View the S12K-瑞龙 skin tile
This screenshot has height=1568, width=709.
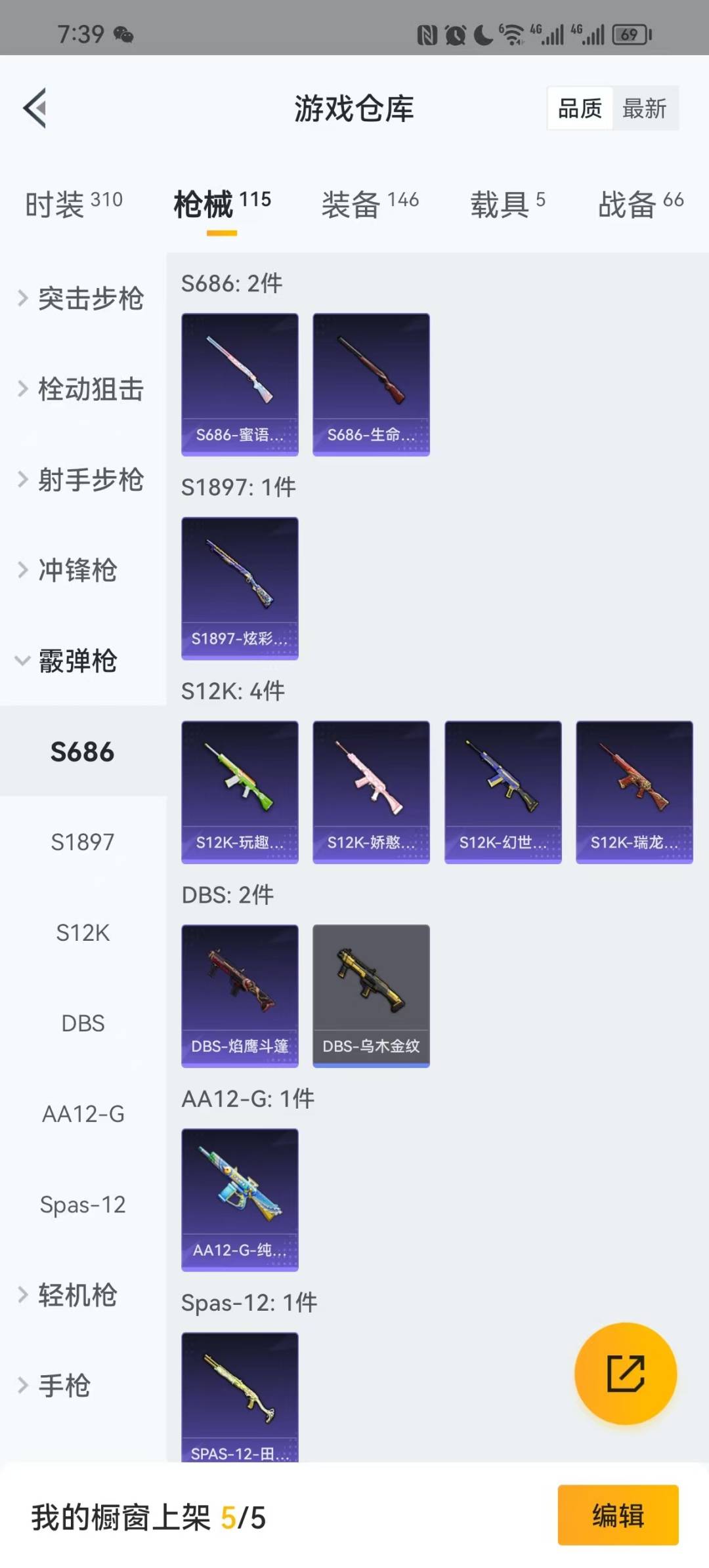[x=634, y=792]
